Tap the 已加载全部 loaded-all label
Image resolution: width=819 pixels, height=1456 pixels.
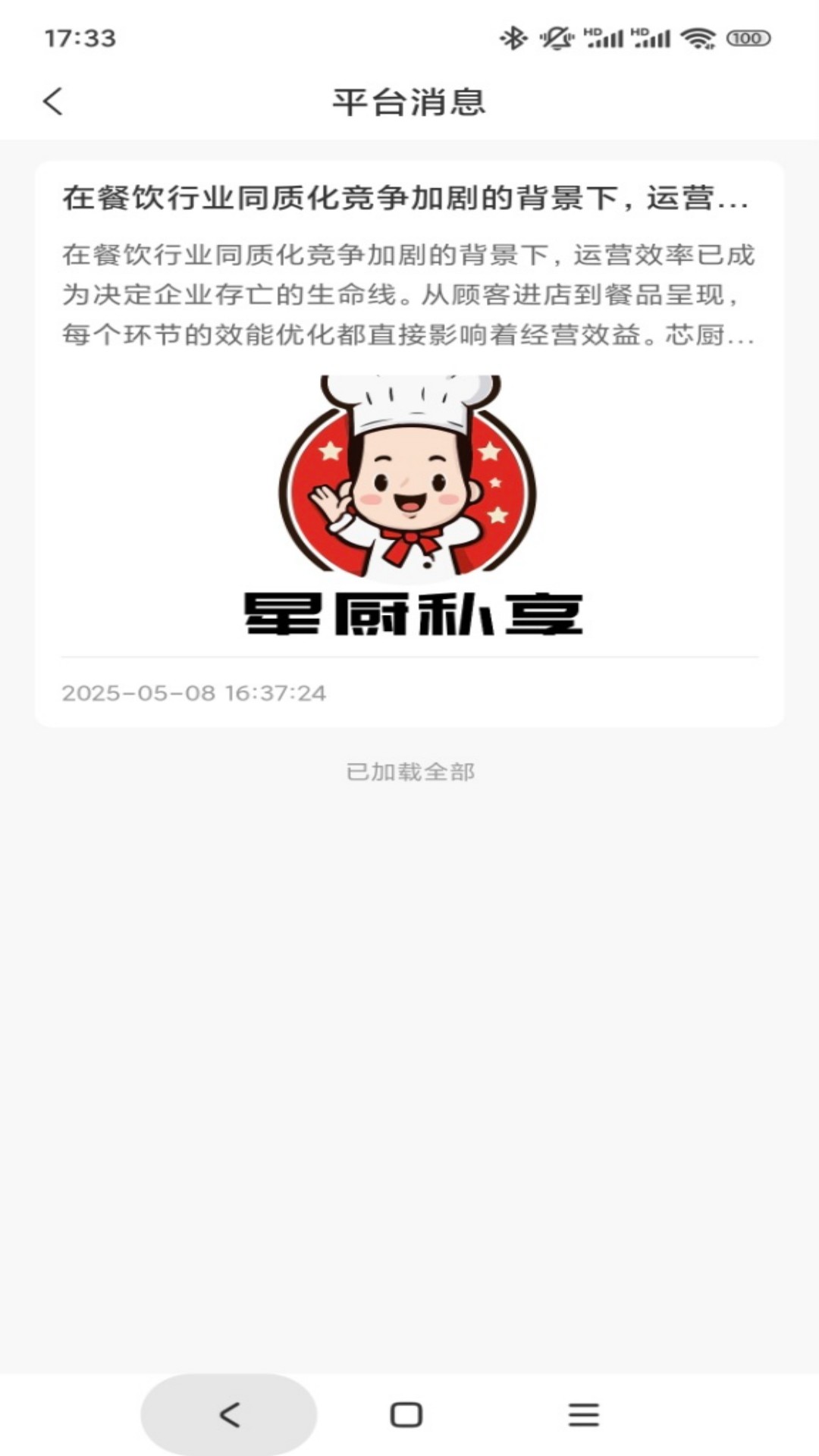tap(409, 770)
